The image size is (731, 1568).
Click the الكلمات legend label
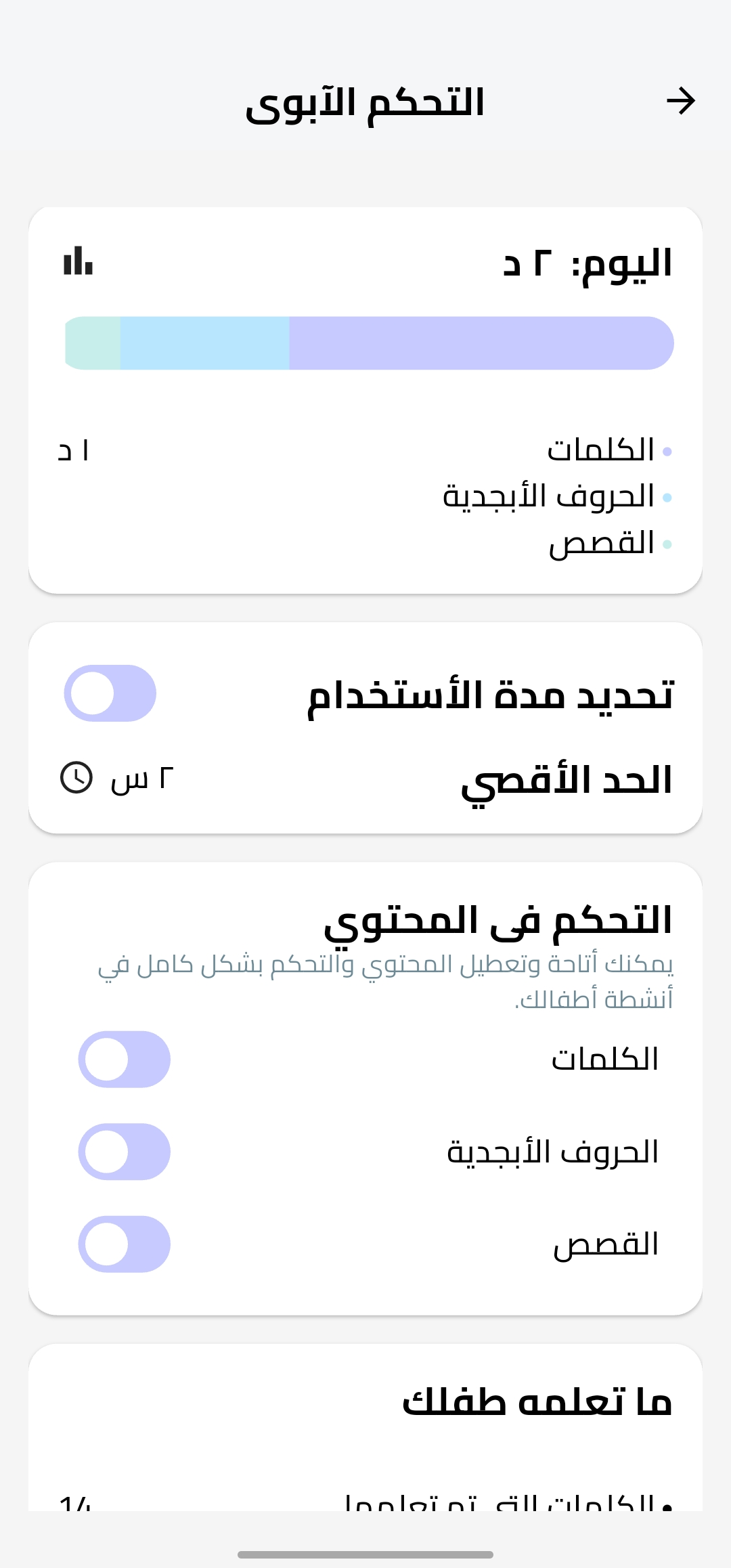pos(599,450)
